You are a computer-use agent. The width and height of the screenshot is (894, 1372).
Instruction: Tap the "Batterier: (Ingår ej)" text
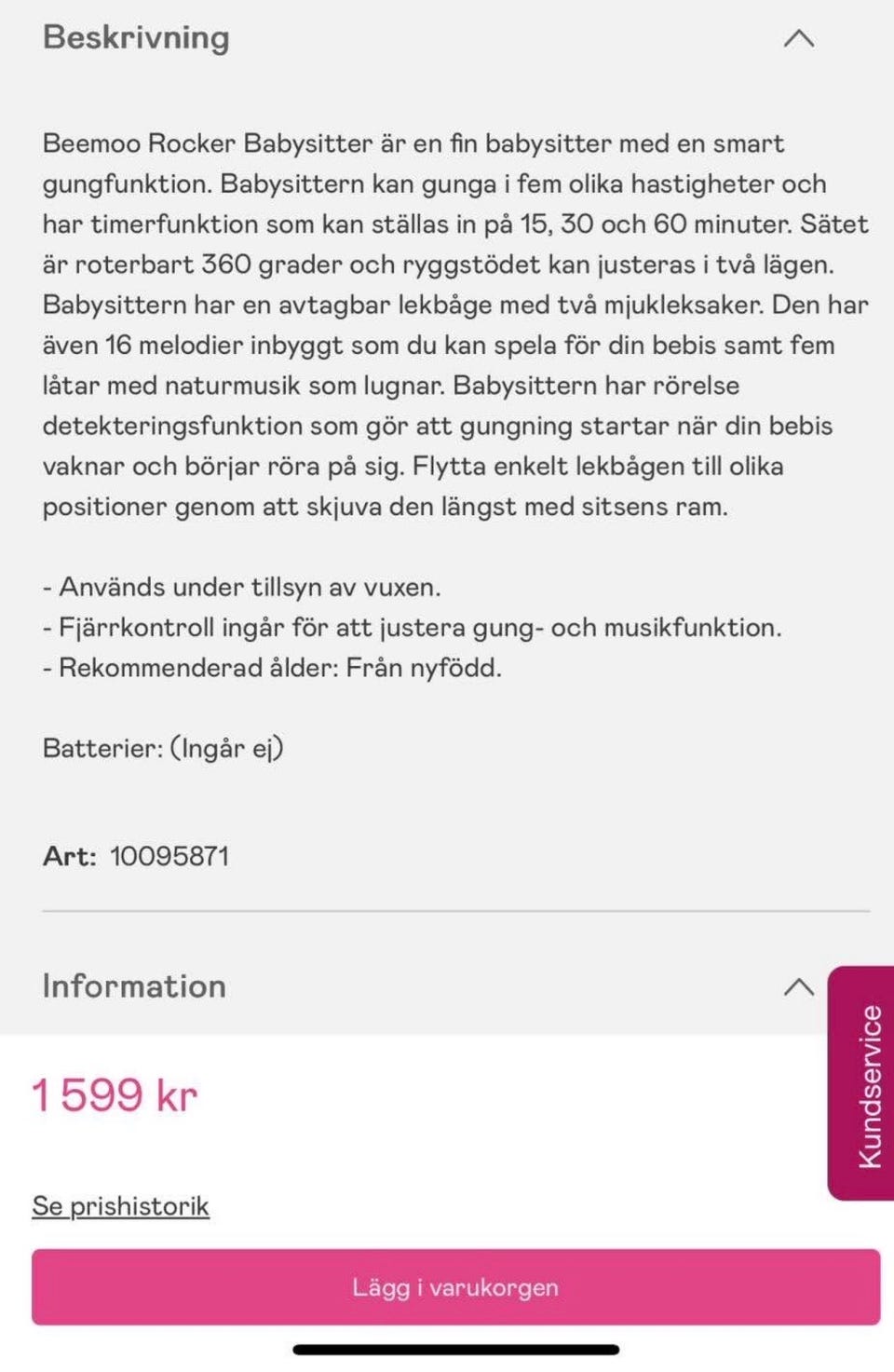click(x=163, y=747)
